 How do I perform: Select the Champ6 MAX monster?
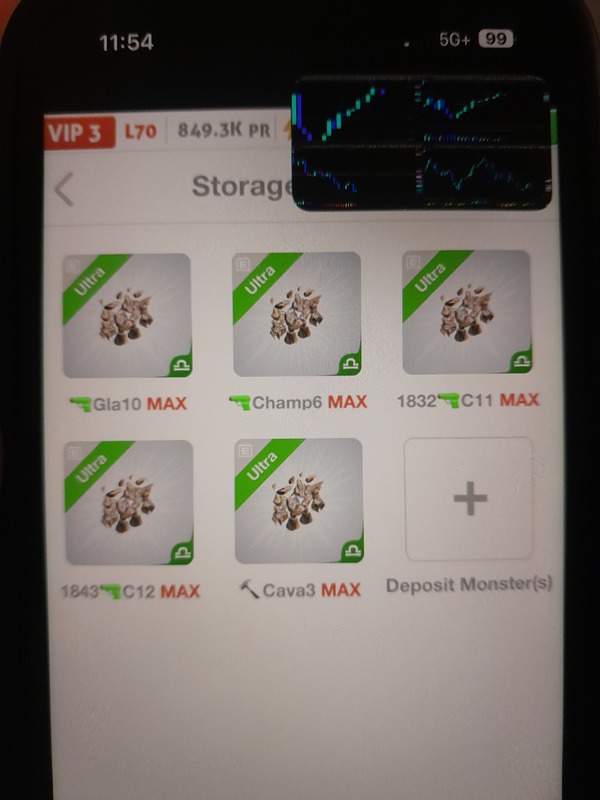point(297,314)
